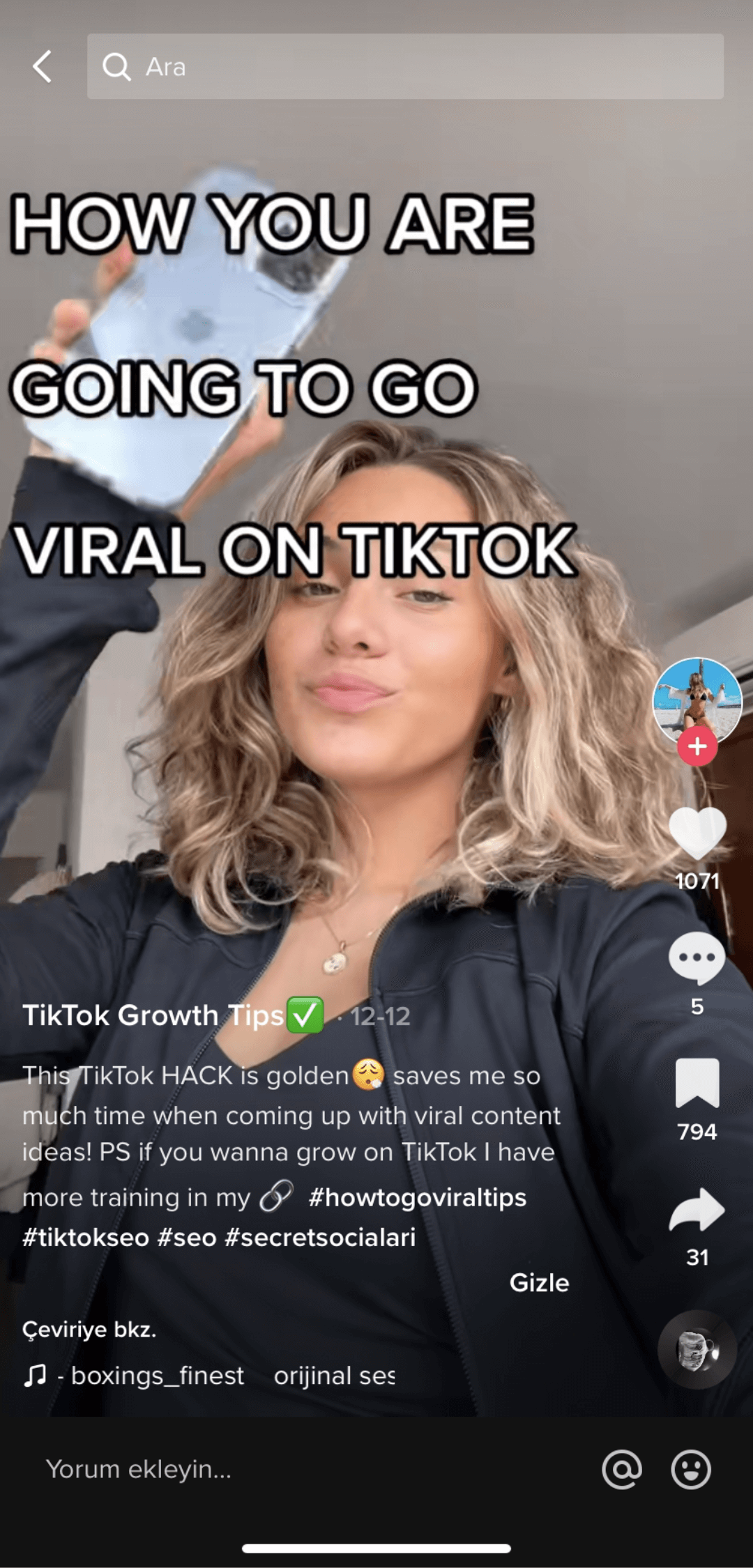
Task: Tap the Yorum ekleyin comment field
Action: pyautogui.click(x=279, y=1469)
